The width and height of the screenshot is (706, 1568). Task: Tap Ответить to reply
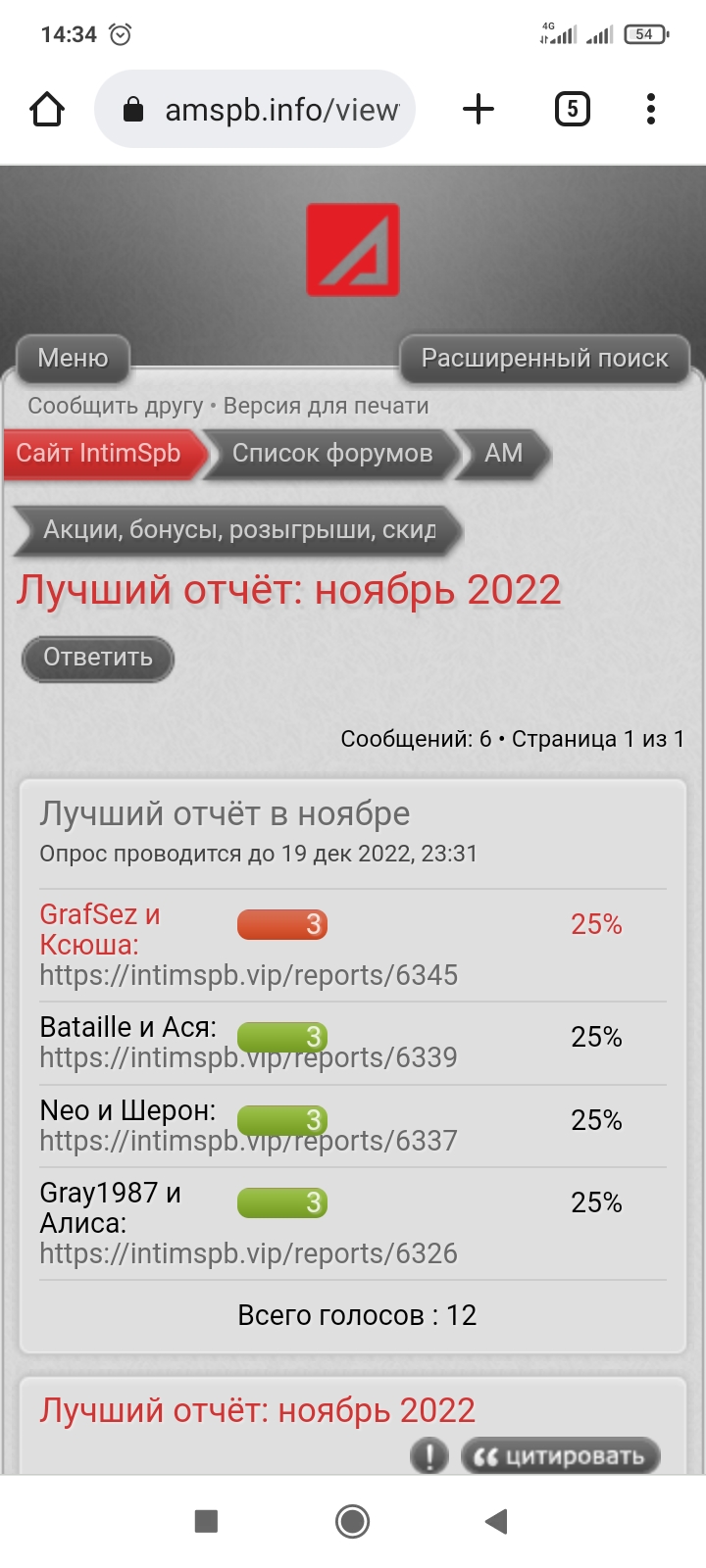click(98, 658)
